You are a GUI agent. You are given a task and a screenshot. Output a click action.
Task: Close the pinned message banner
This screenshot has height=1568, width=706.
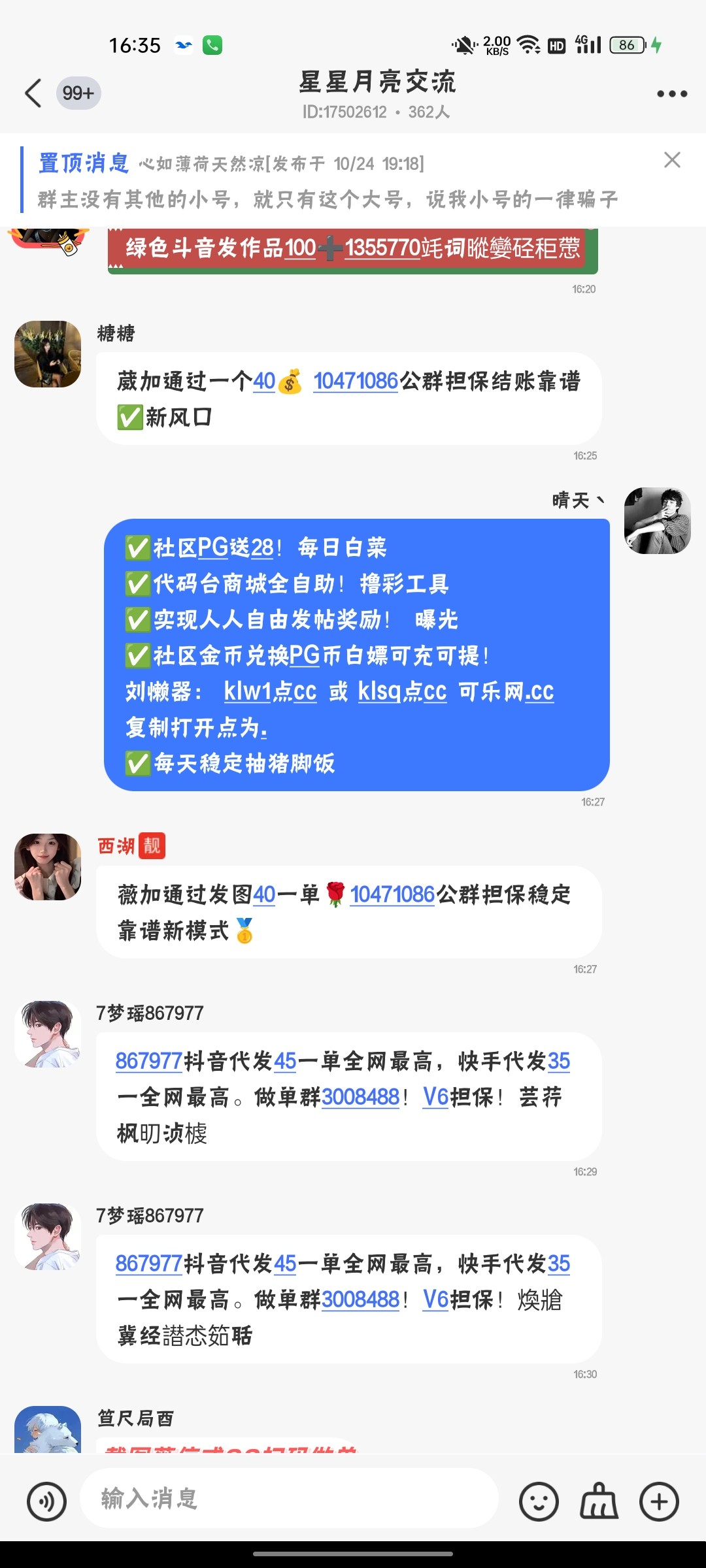point(673,160)
